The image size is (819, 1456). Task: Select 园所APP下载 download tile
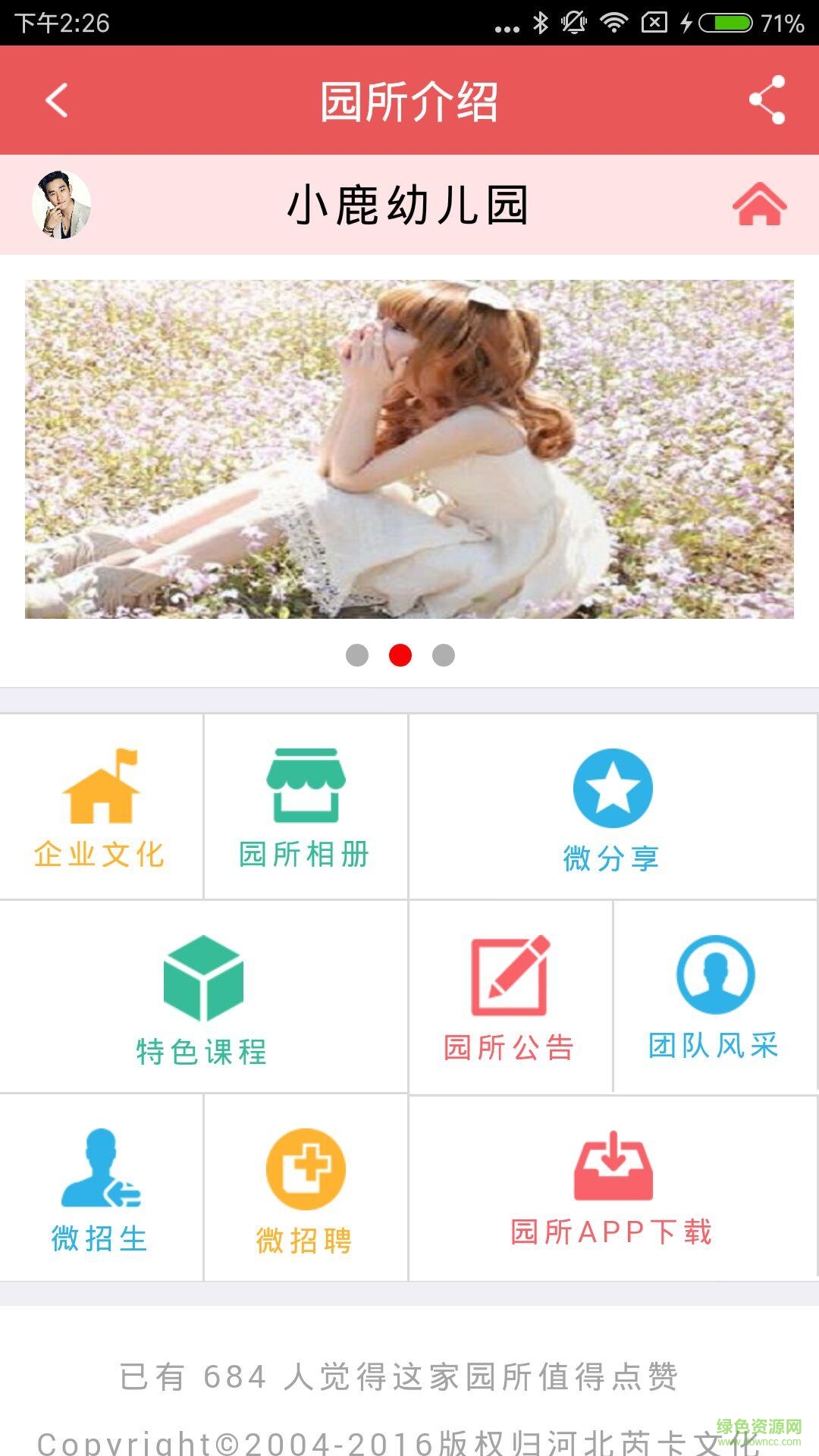tap(613, 1189)
